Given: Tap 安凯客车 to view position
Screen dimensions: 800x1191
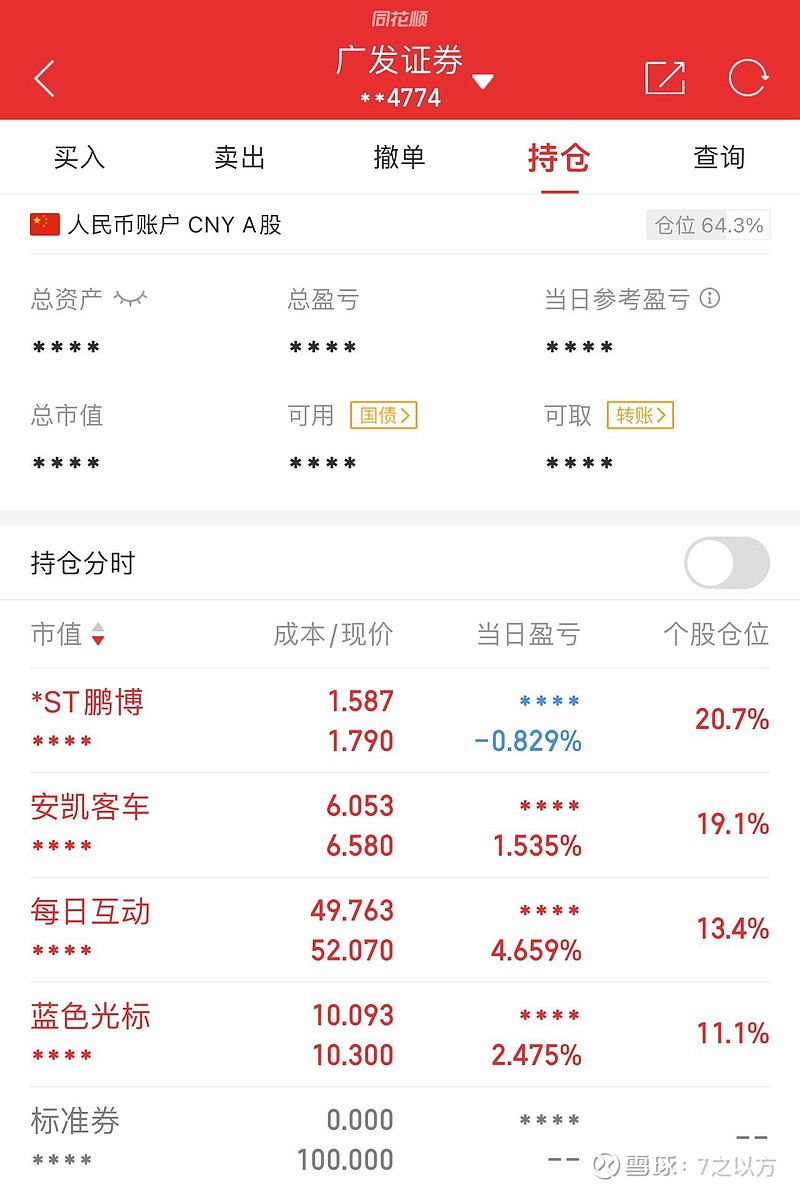Looking at the screenshot, I should [88, 808].
